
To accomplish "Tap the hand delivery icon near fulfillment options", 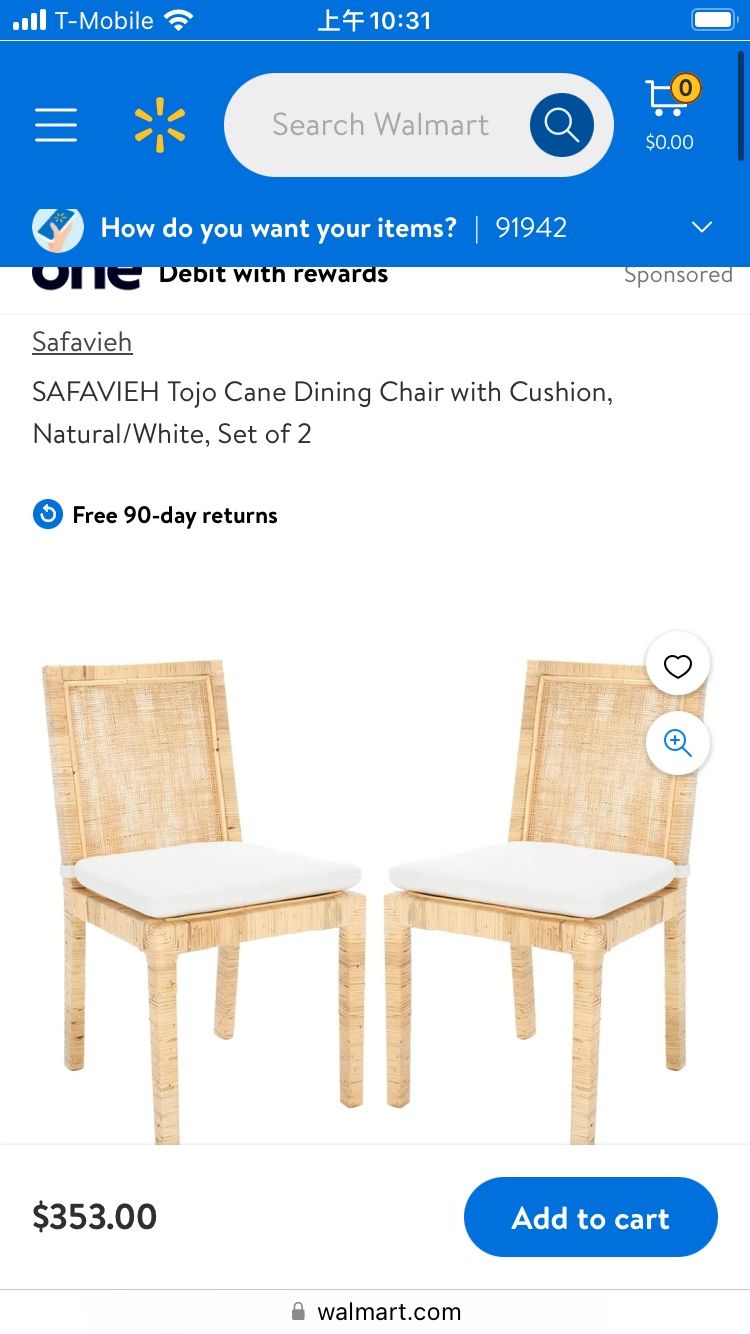I will point(57,228).
